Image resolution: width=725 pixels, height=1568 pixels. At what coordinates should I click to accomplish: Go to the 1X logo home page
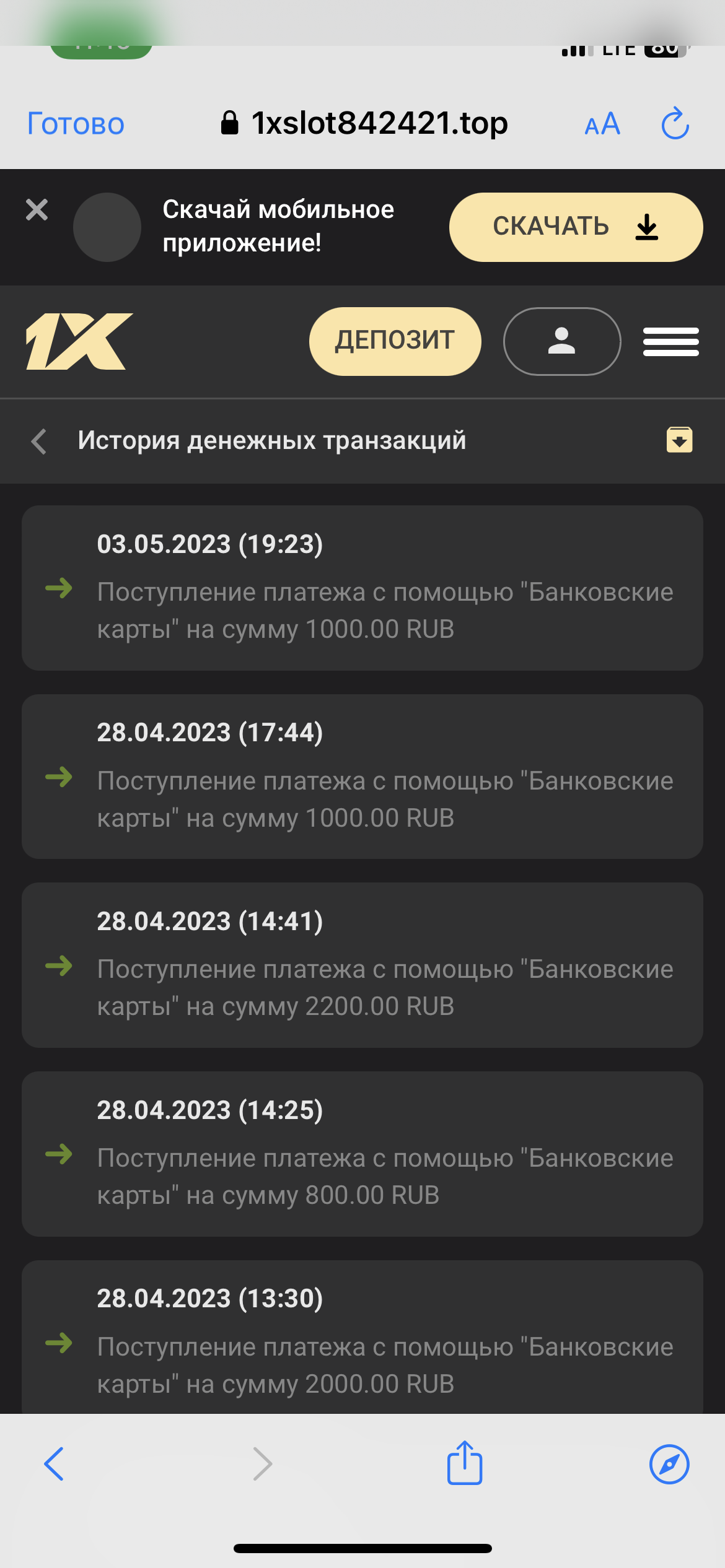[x=79, y=341]
